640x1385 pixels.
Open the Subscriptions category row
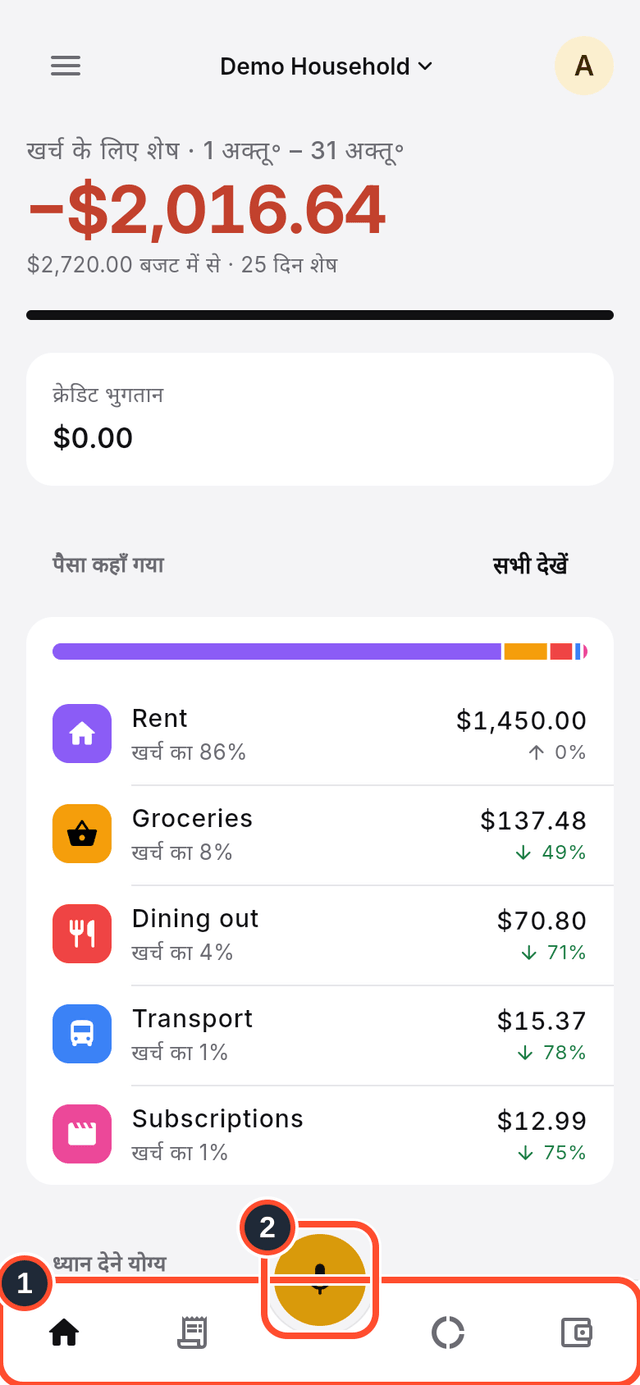pyautogui.click(x=320, y=1135)
